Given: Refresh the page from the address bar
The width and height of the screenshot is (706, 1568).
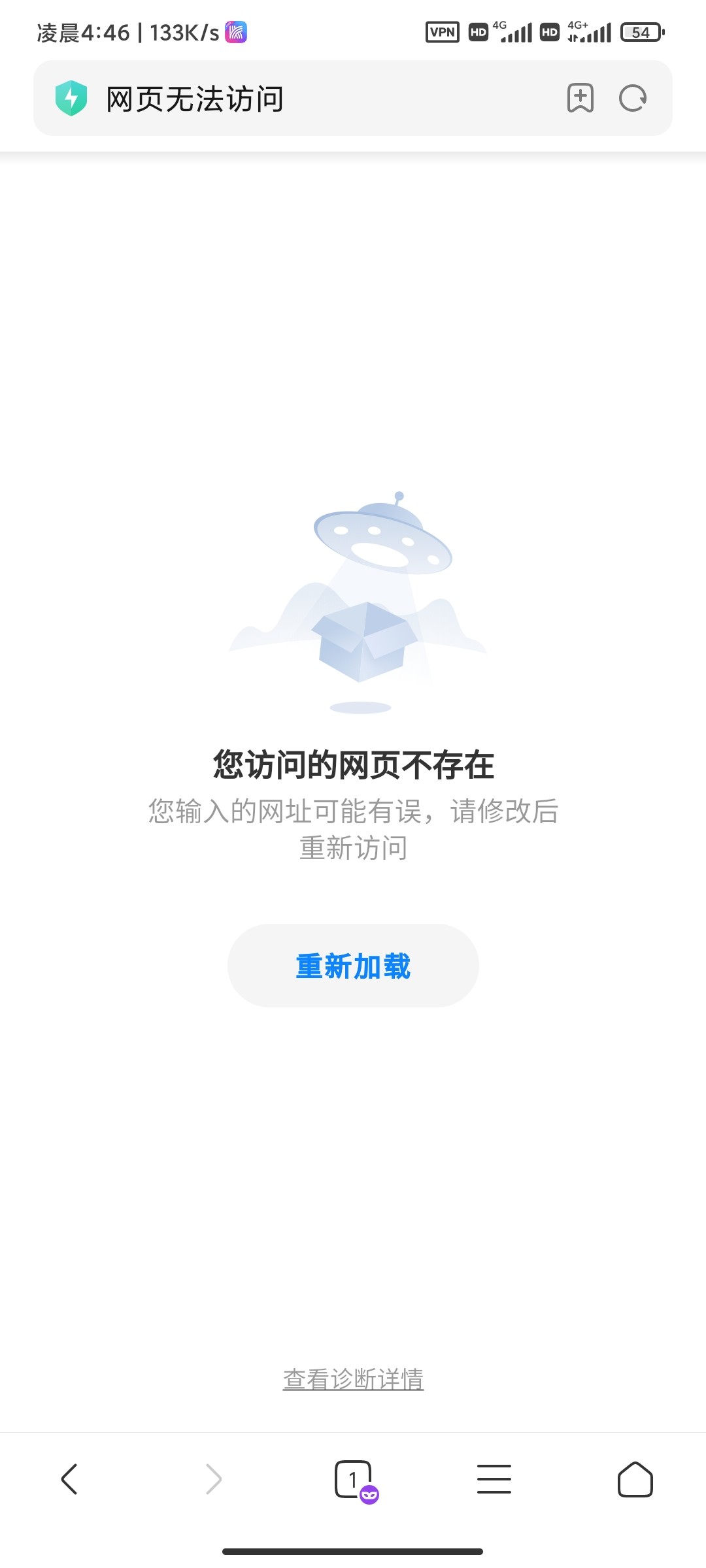Looking at the screenshot, I should click(633, 98).
